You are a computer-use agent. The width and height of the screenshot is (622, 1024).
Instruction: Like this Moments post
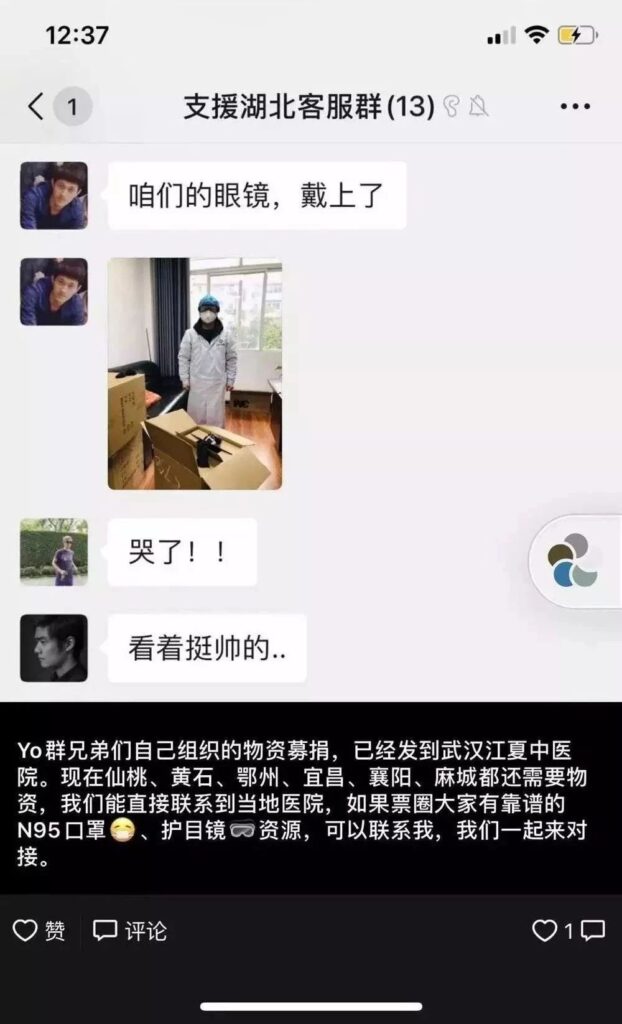39,931
